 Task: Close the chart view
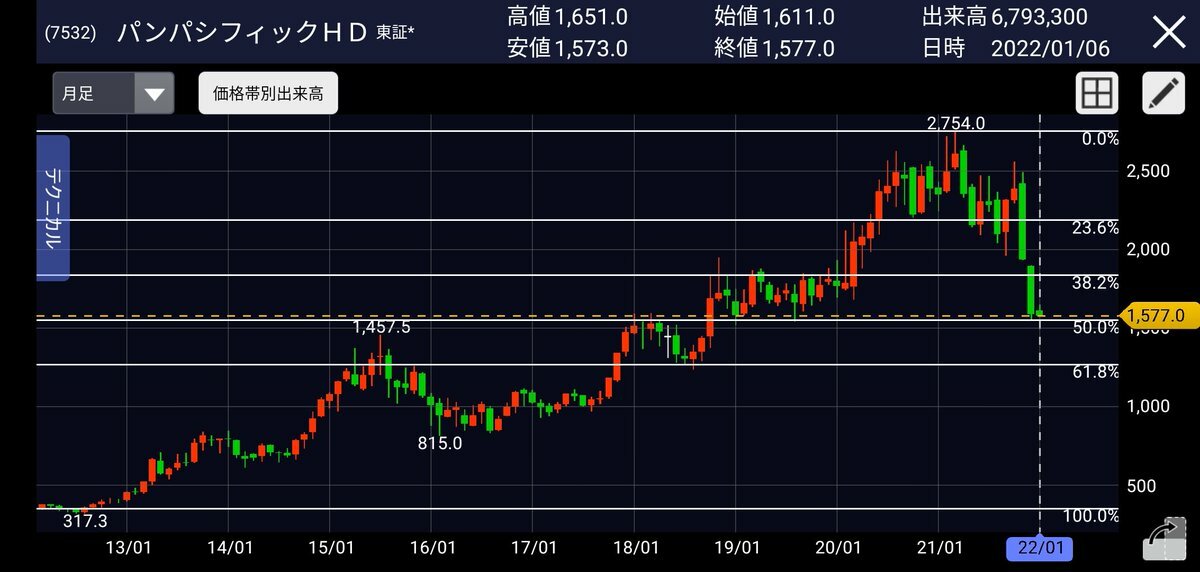pos(1168,32)
